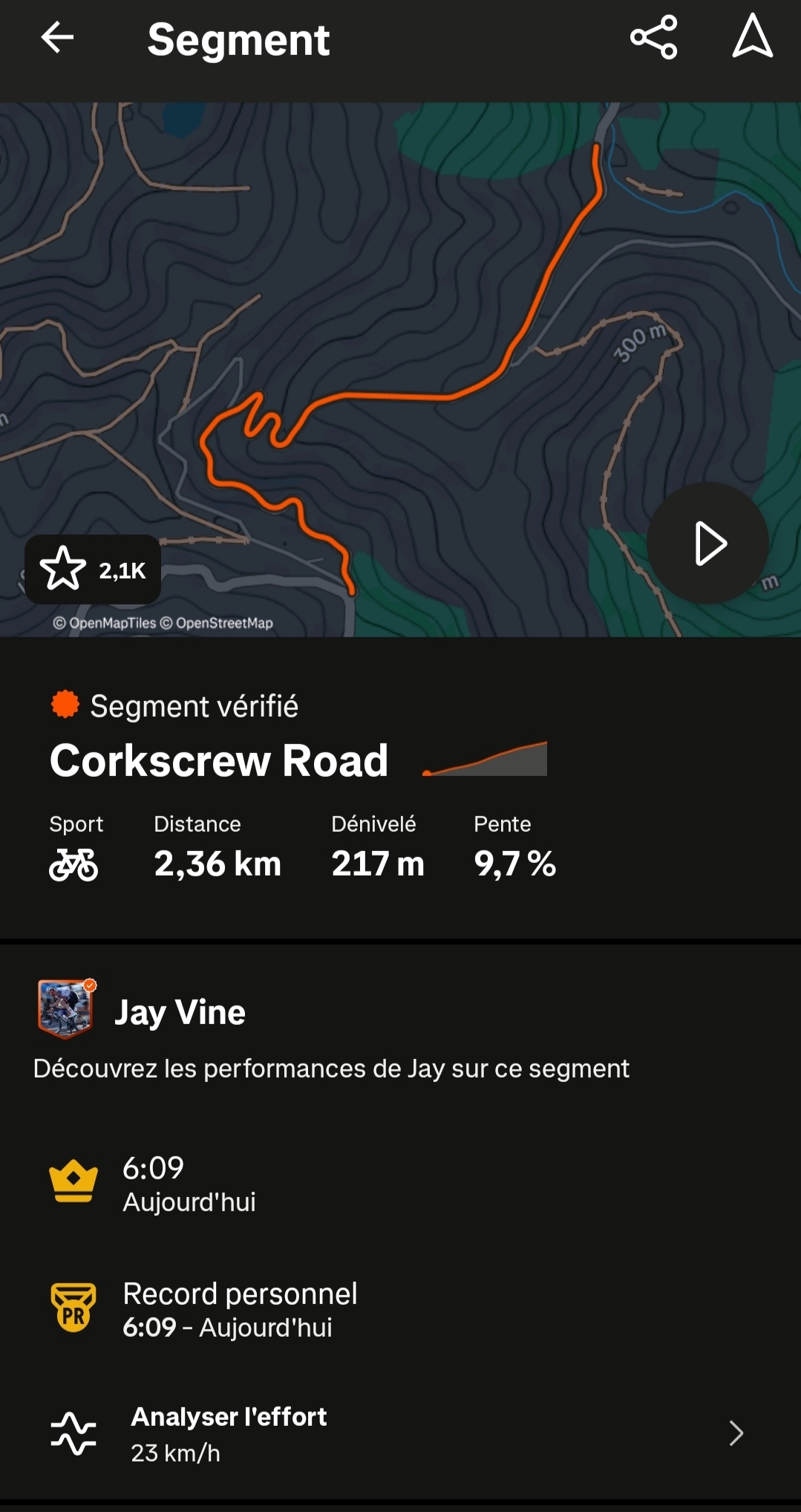801x1512 pixels.
Task: Star the segment with 2,1K stars
Action: [x=93, y=570]
